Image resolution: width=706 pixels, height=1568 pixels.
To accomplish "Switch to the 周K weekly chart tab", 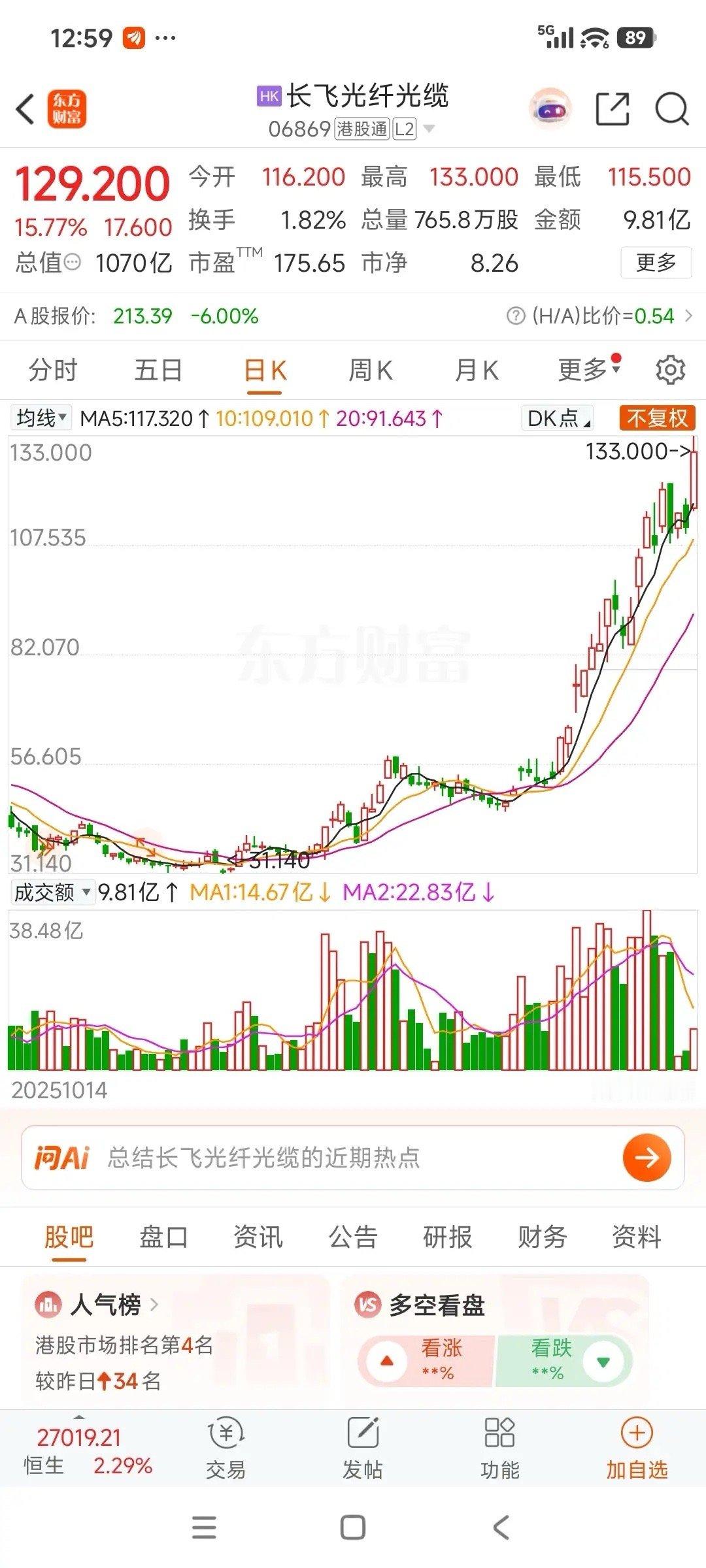I will (x=370, y=370).
